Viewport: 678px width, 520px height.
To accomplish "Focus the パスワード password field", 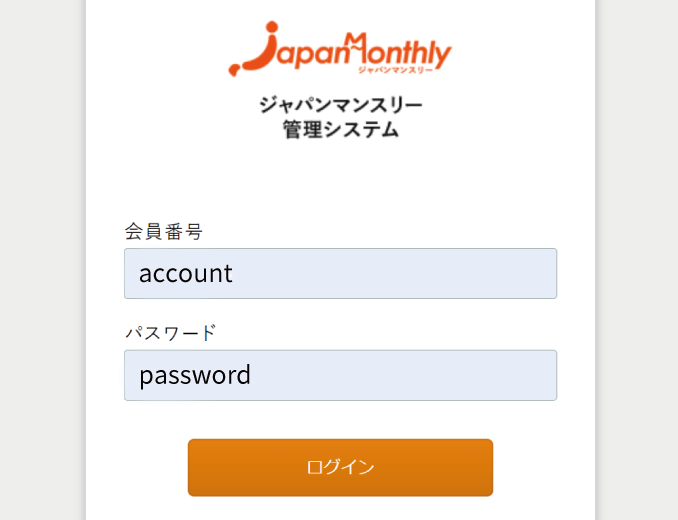I will (340, 375).
